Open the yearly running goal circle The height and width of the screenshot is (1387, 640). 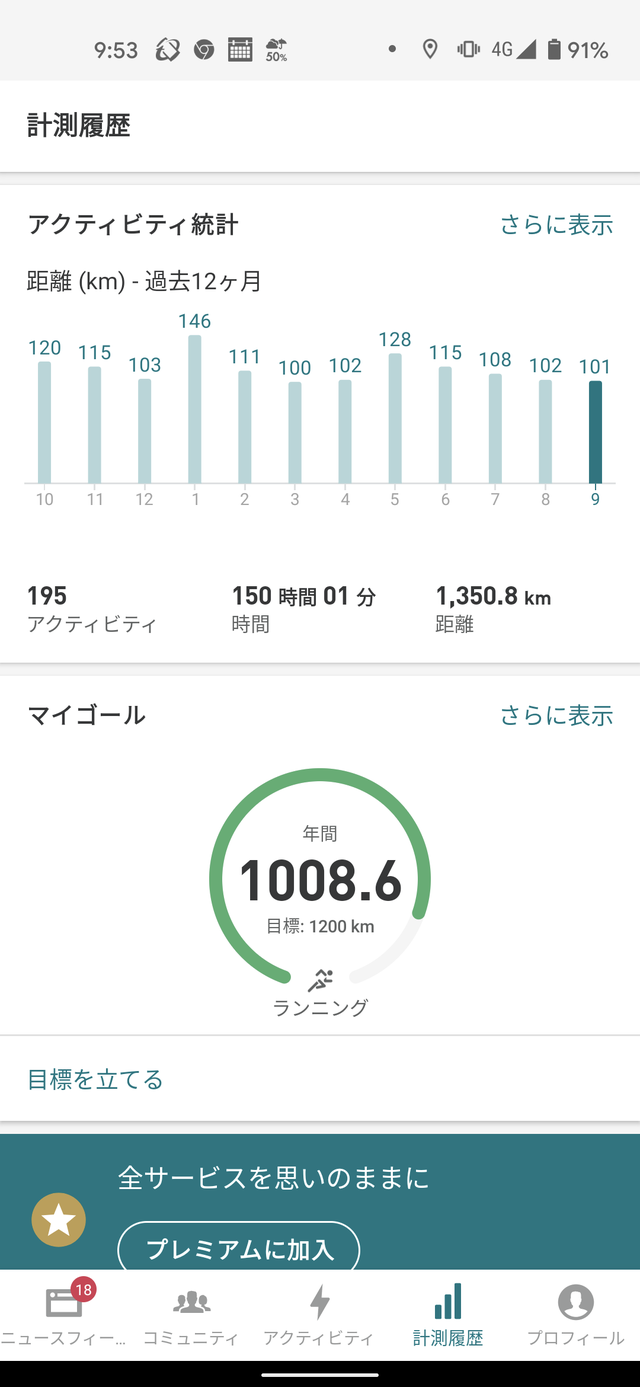(x=320, y=879)
